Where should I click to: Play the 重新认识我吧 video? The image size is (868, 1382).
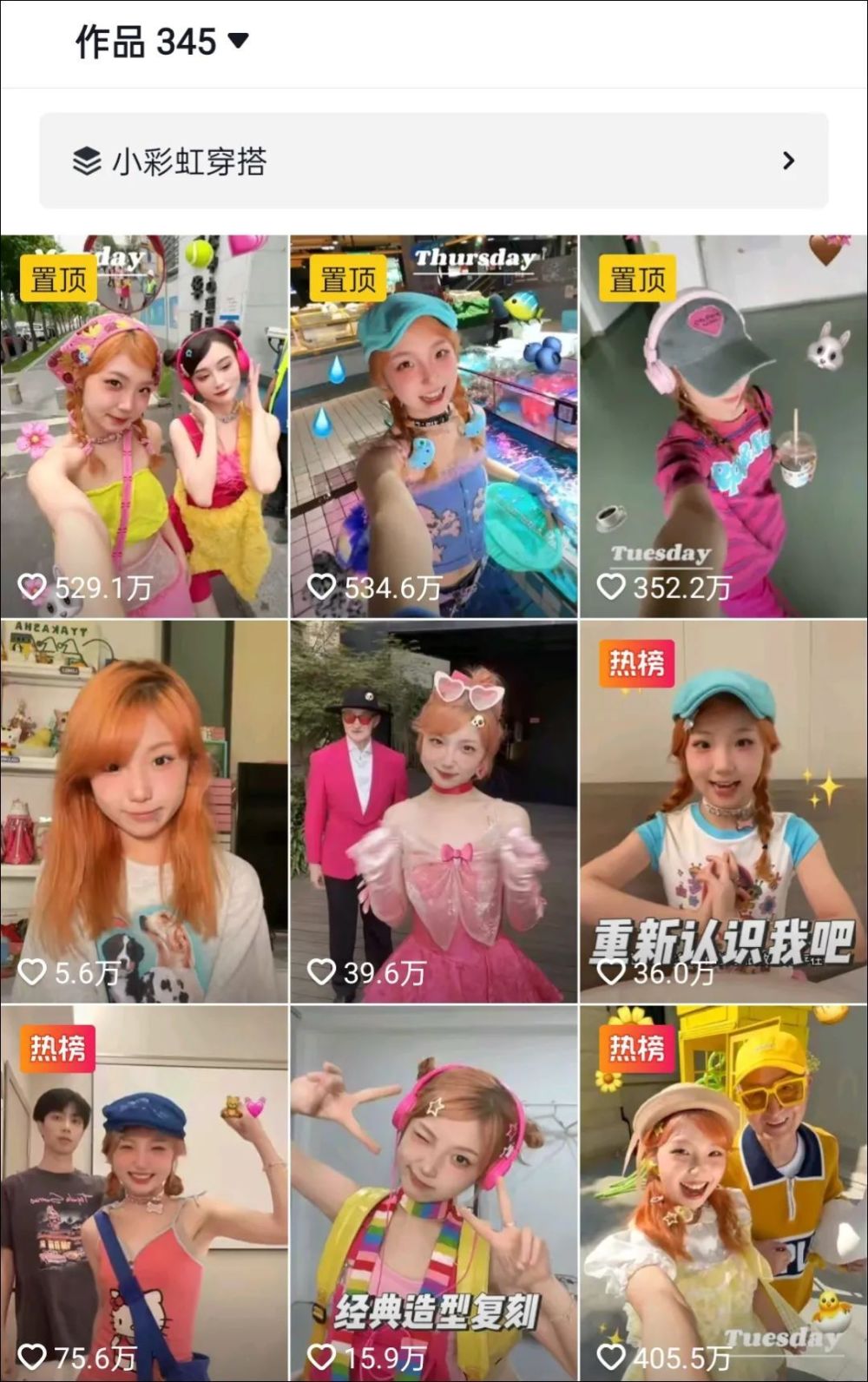[723, 811]
